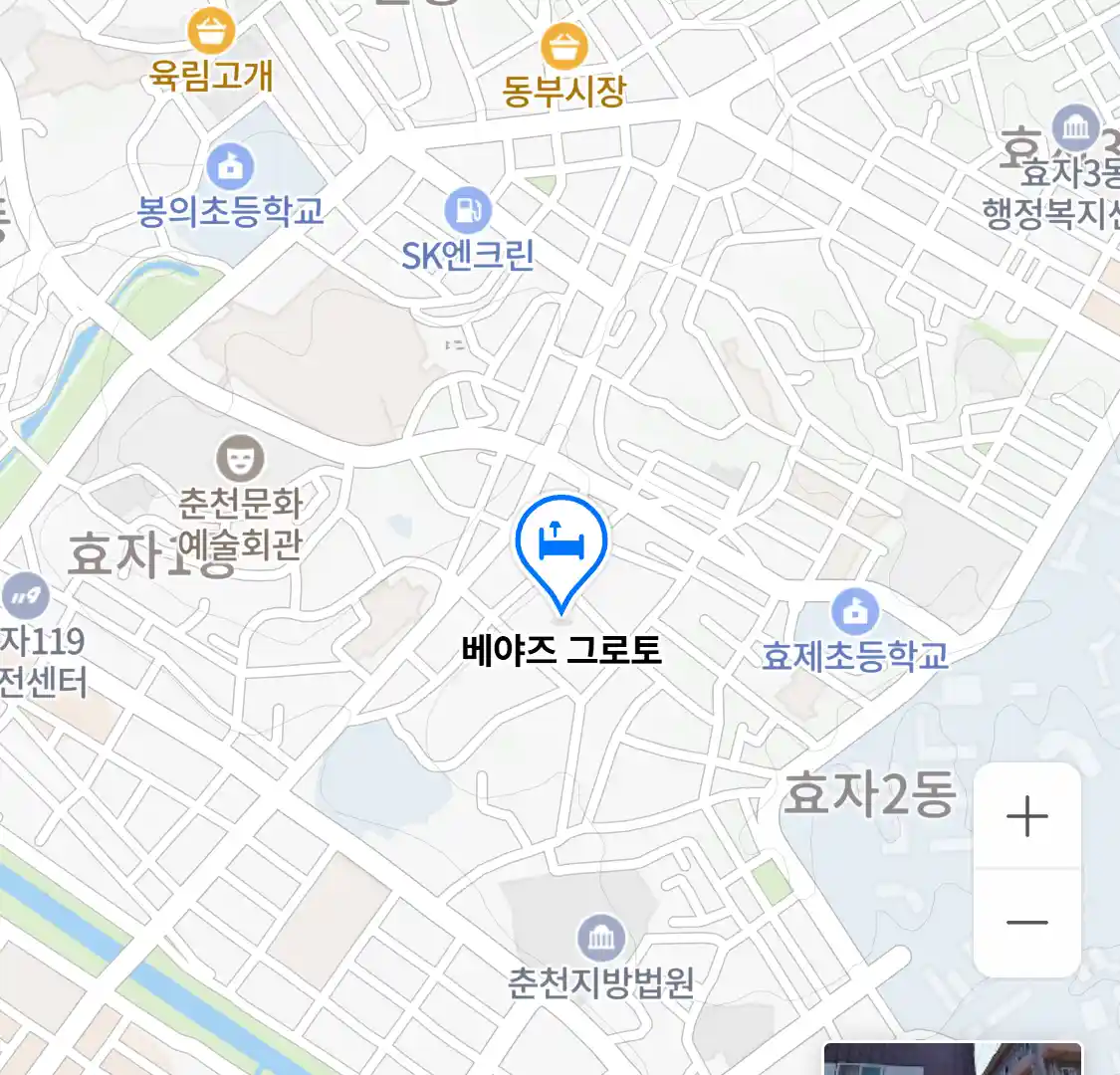This screenshot has width=1120, height=1075.
Task: Select the 춘천지방법원 court marker
Action: 601,939
